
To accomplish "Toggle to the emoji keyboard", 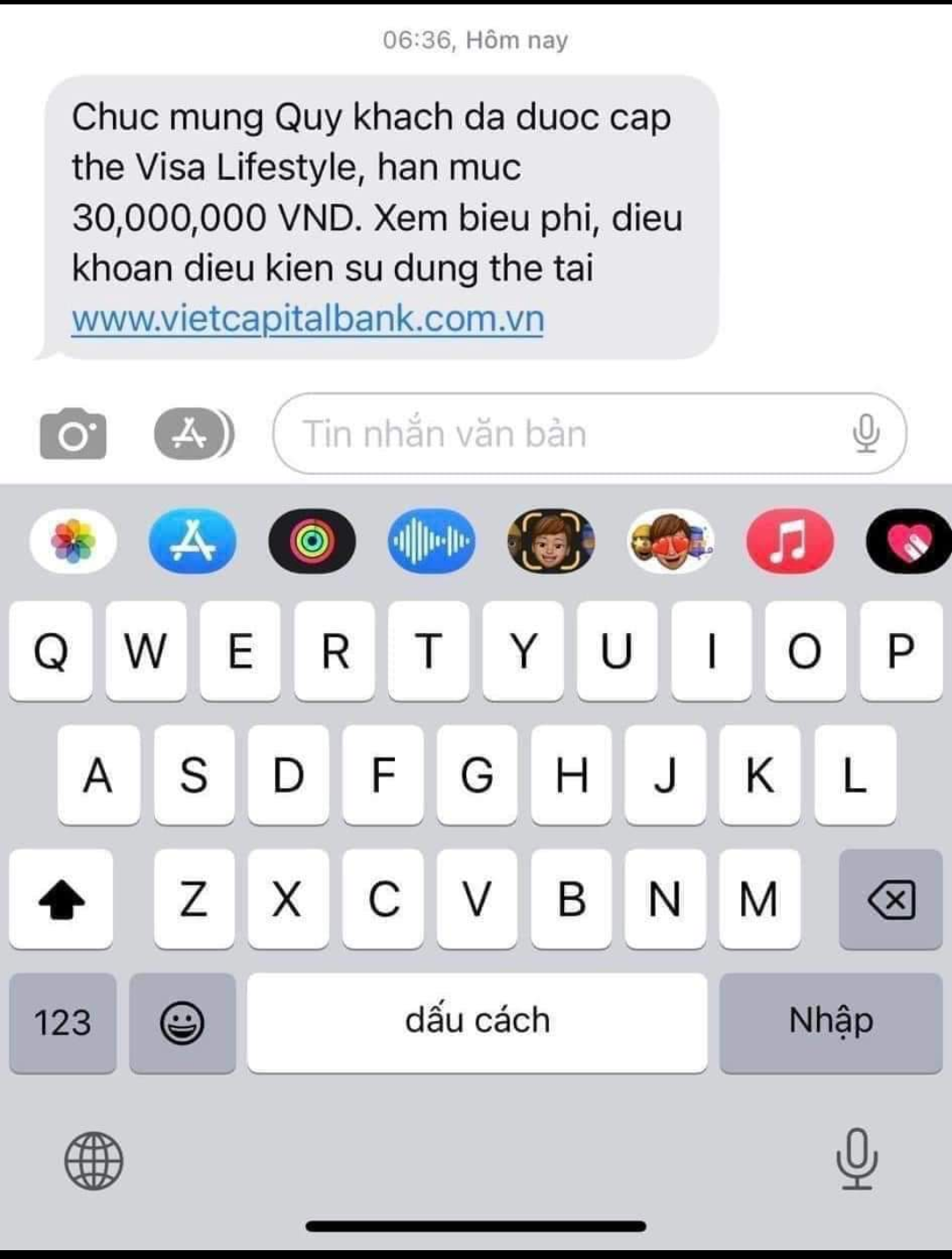I will 182,1023.
